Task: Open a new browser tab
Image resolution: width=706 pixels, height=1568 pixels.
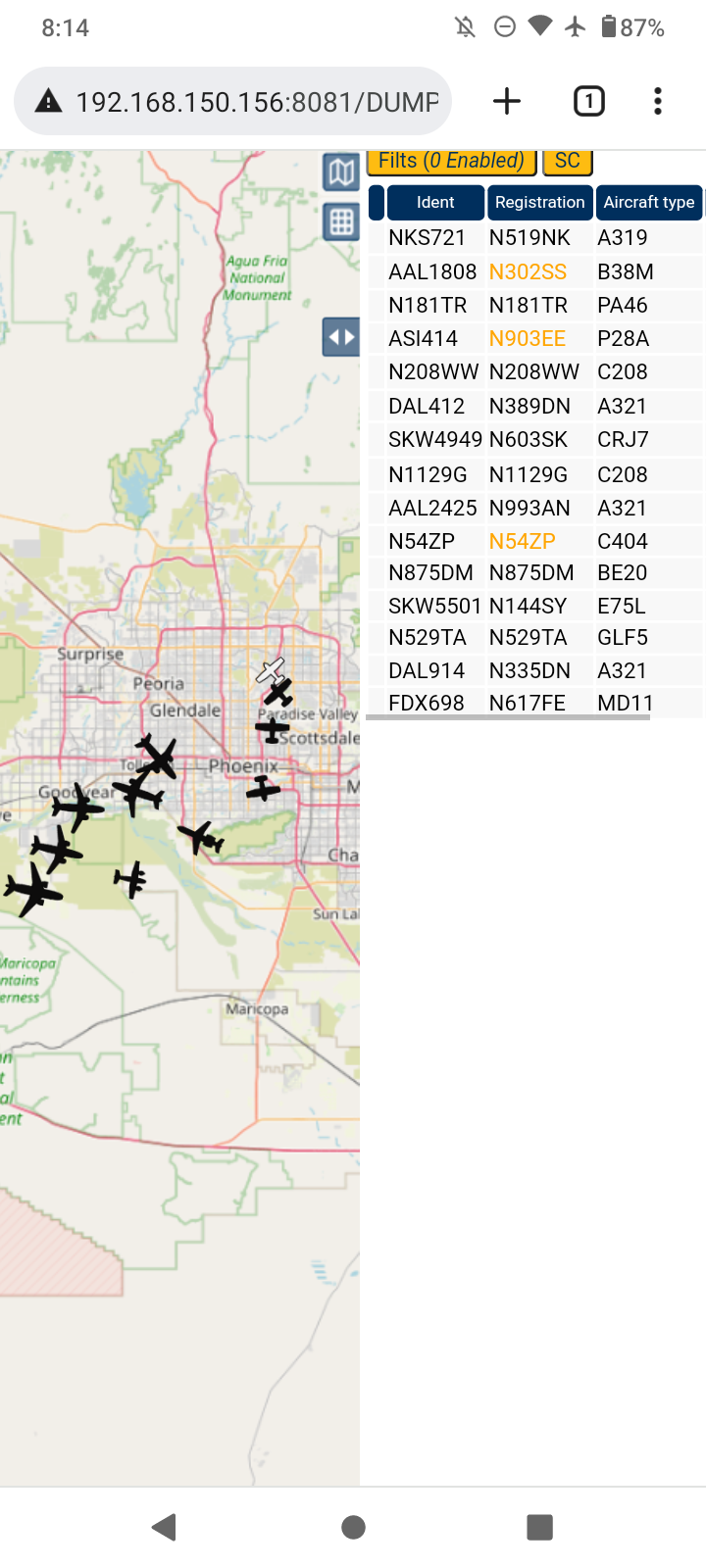Action: click(x=507, y=101)
